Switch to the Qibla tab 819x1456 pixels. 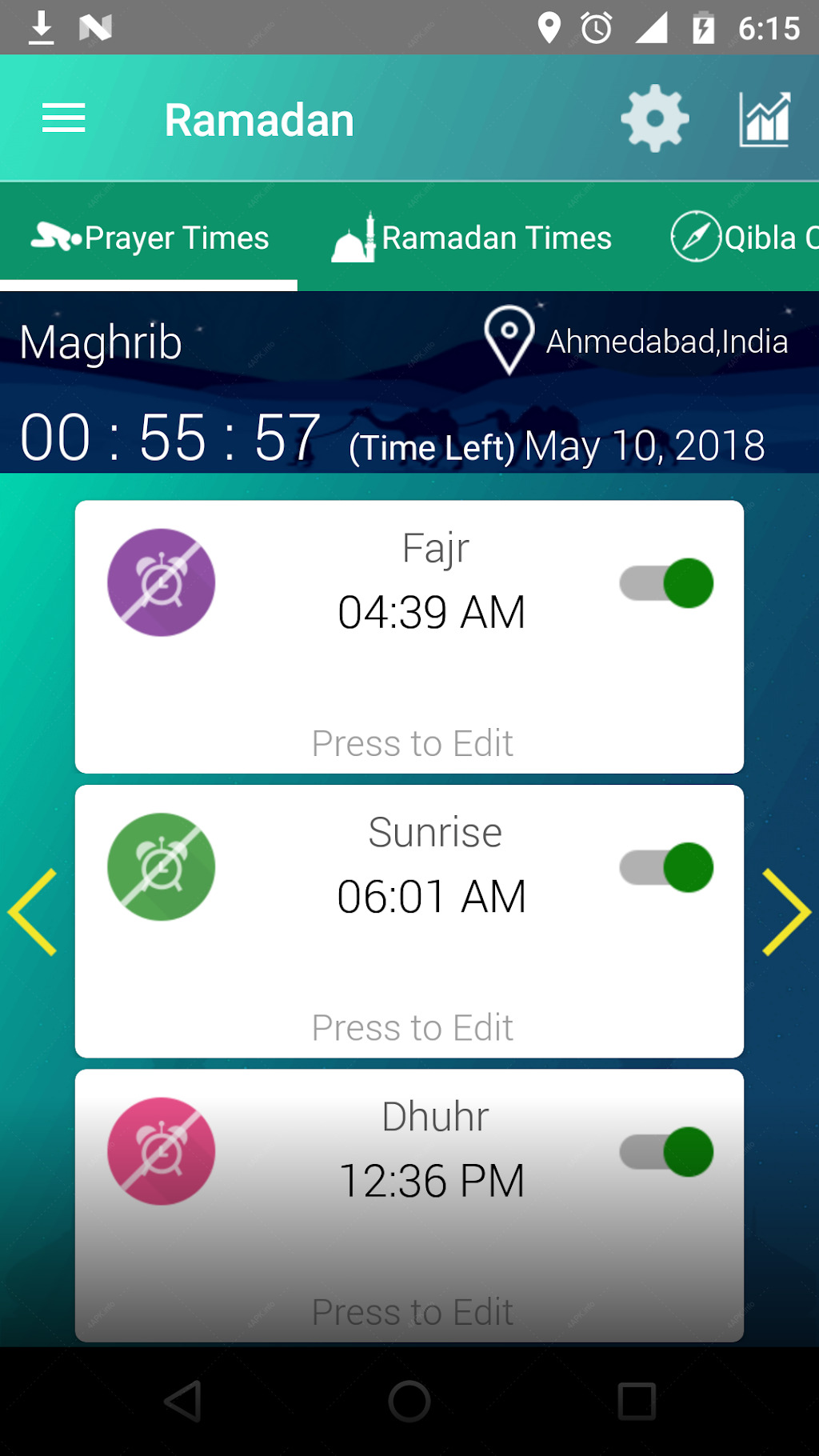pyautogui.click(x=744, y=238)
